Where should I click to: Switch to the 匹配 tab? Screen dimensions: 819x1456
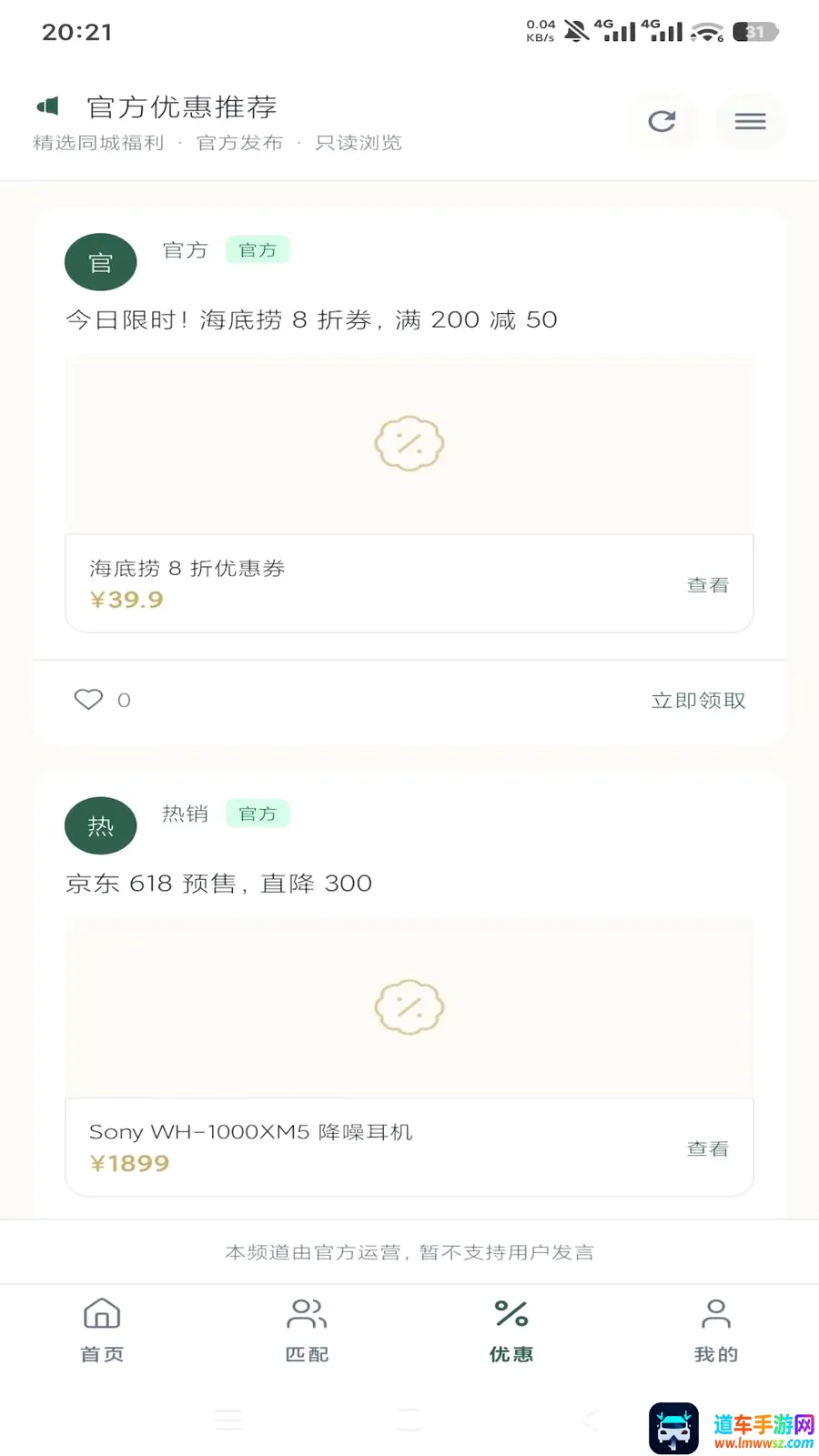pos(307,1330)
